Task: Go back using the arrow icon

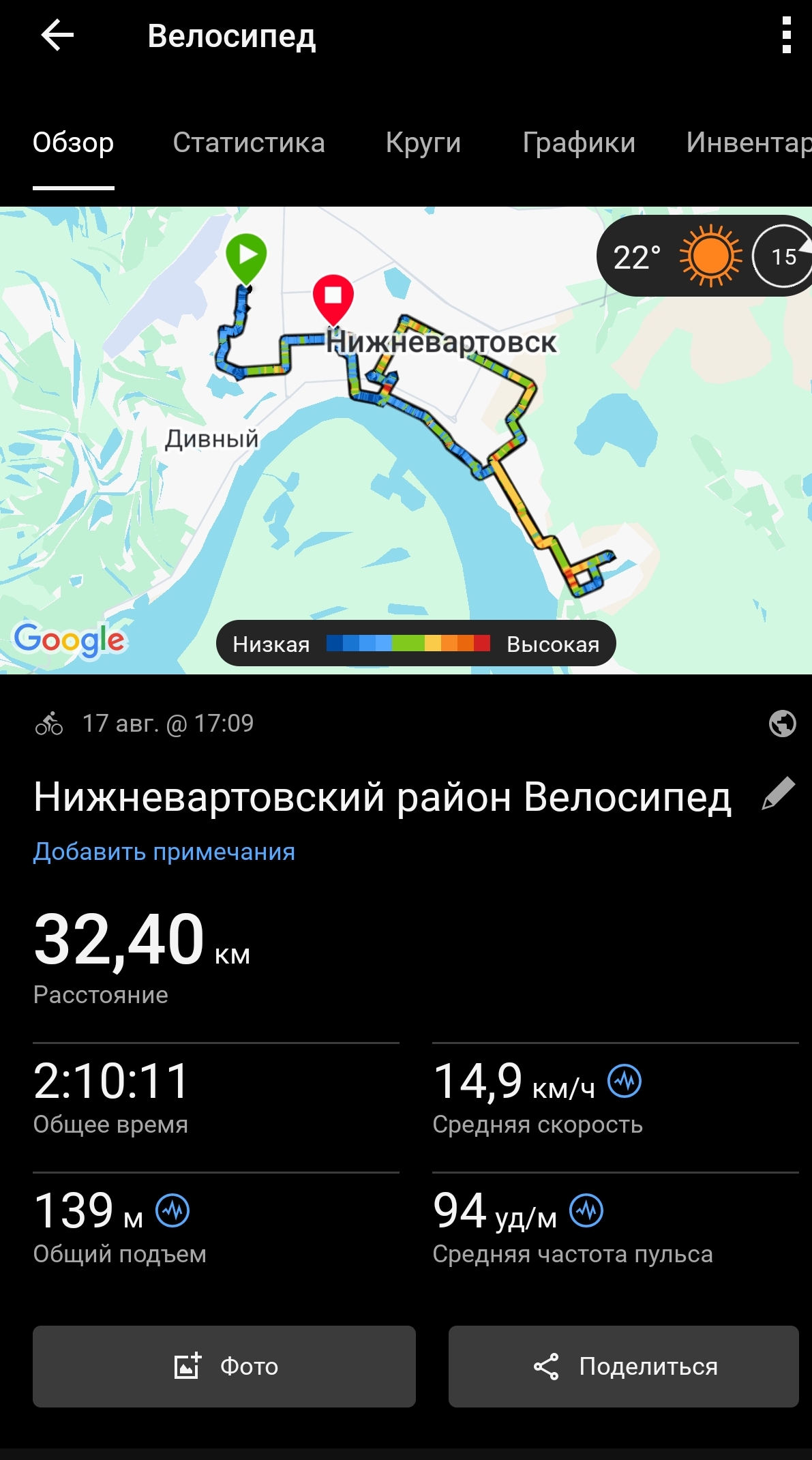Action: [57, 35]
